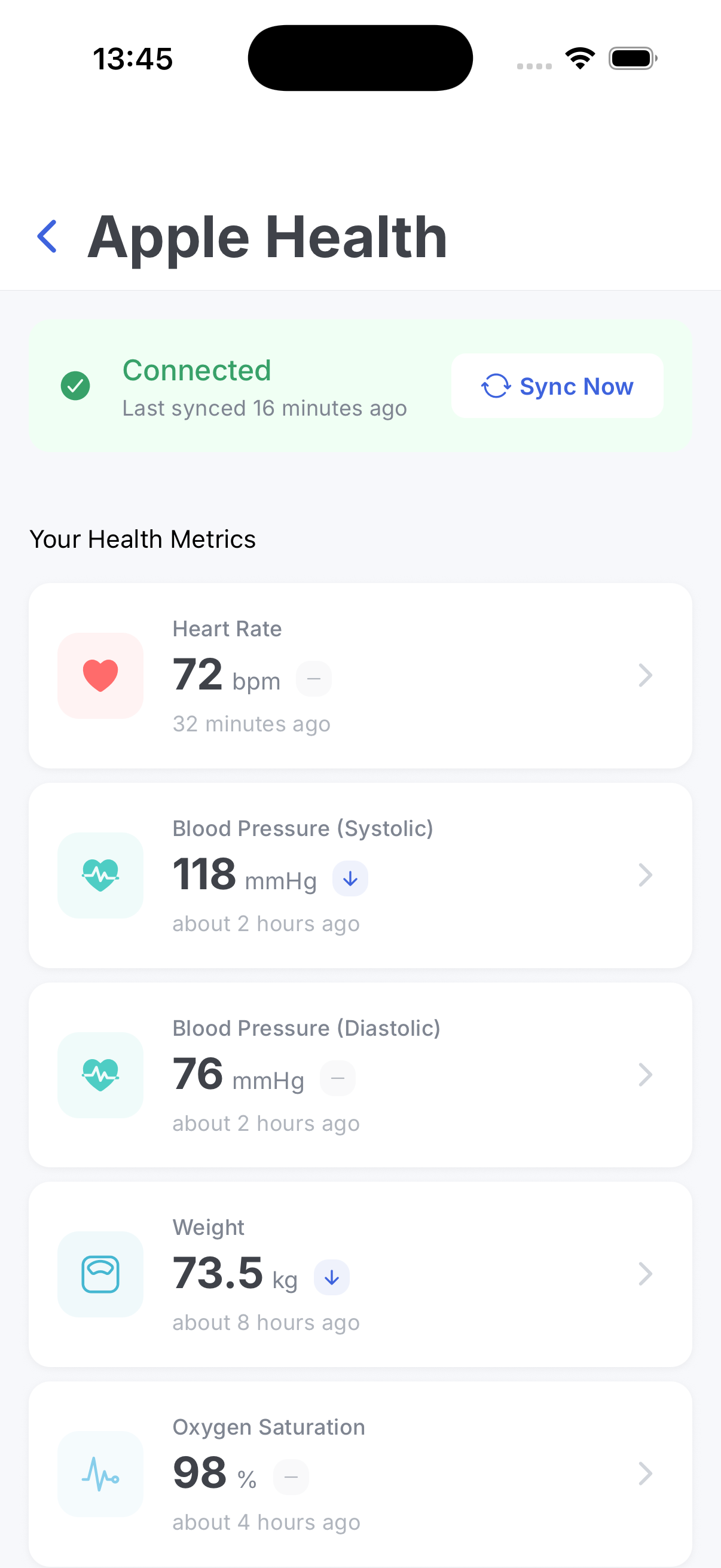Tap the downward trend badge for Weight
This screenshot has height=1568, width=721.
click(332, 1277)
